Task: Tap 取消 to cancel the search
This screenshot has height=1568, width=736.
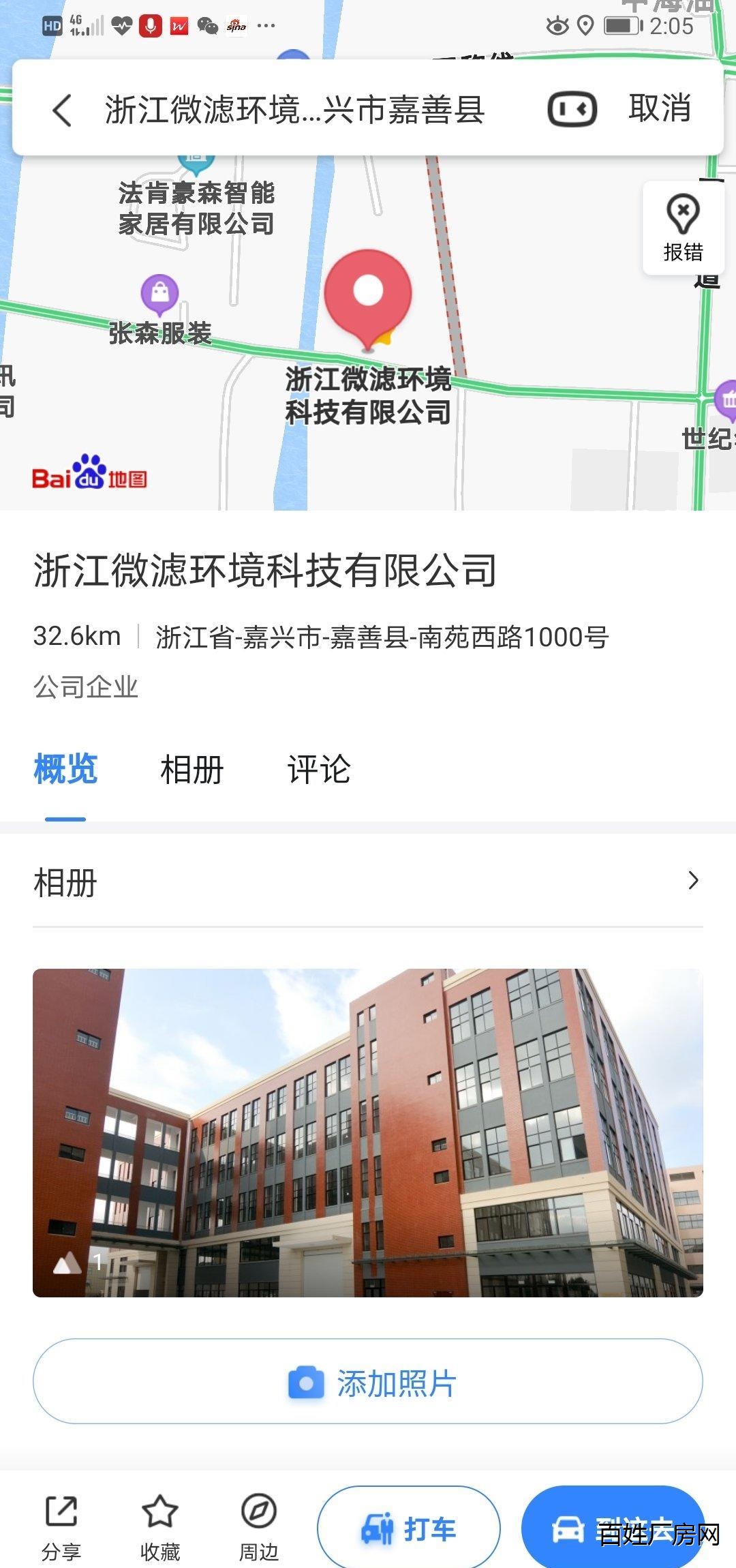Action: [659, 108]
